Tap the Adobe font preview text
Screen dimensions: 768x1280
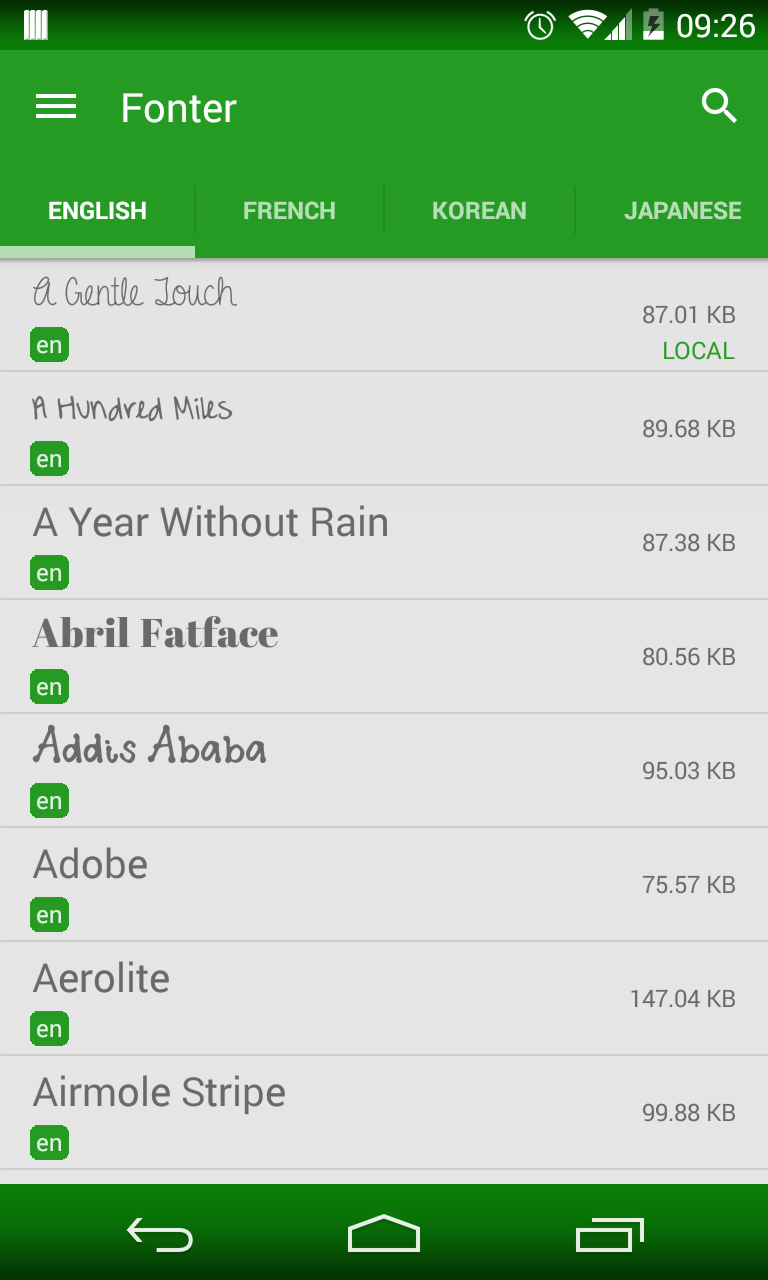[x=89, y=864]
